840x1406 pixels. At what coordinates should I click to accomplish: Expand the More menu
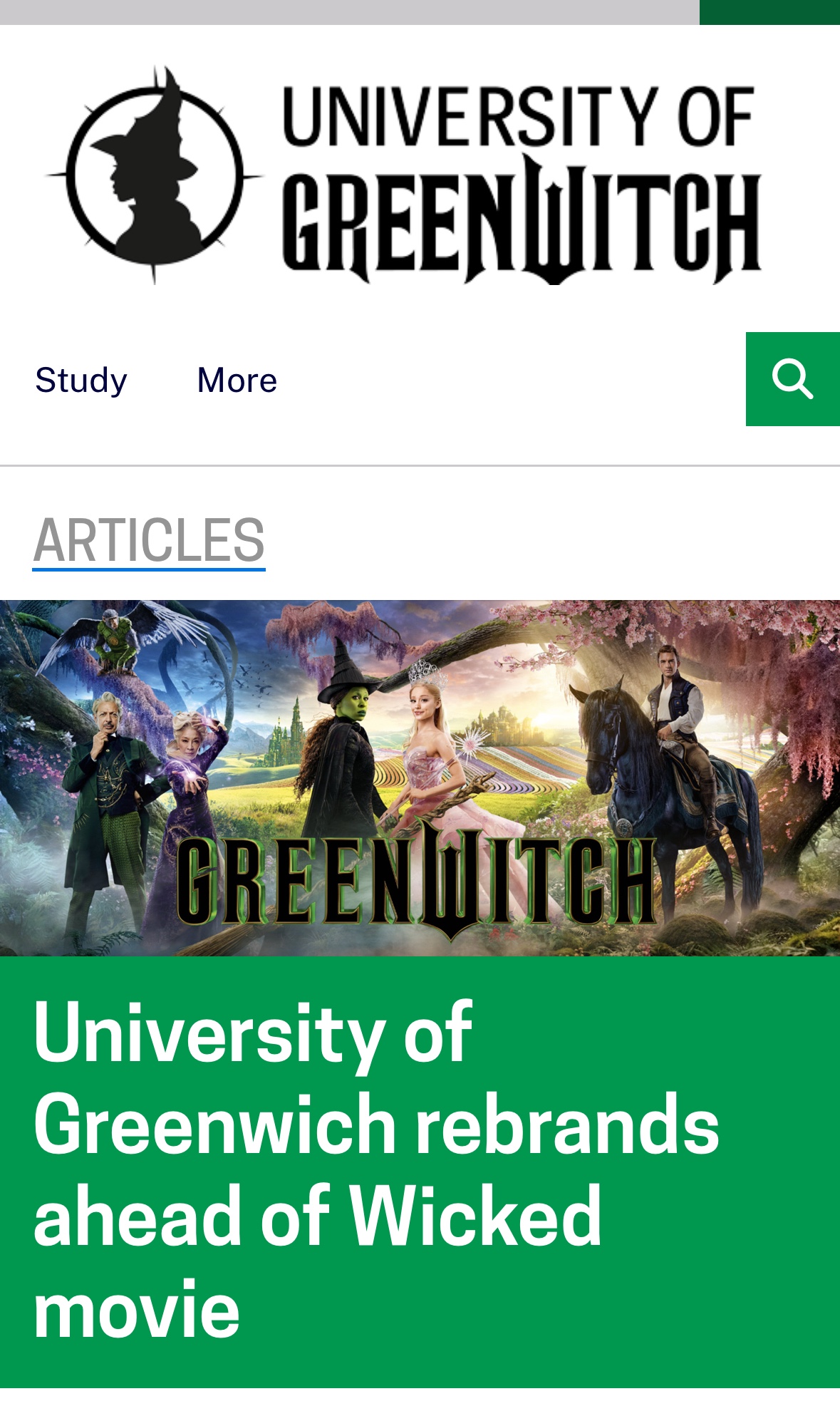[x=237, y=380]
